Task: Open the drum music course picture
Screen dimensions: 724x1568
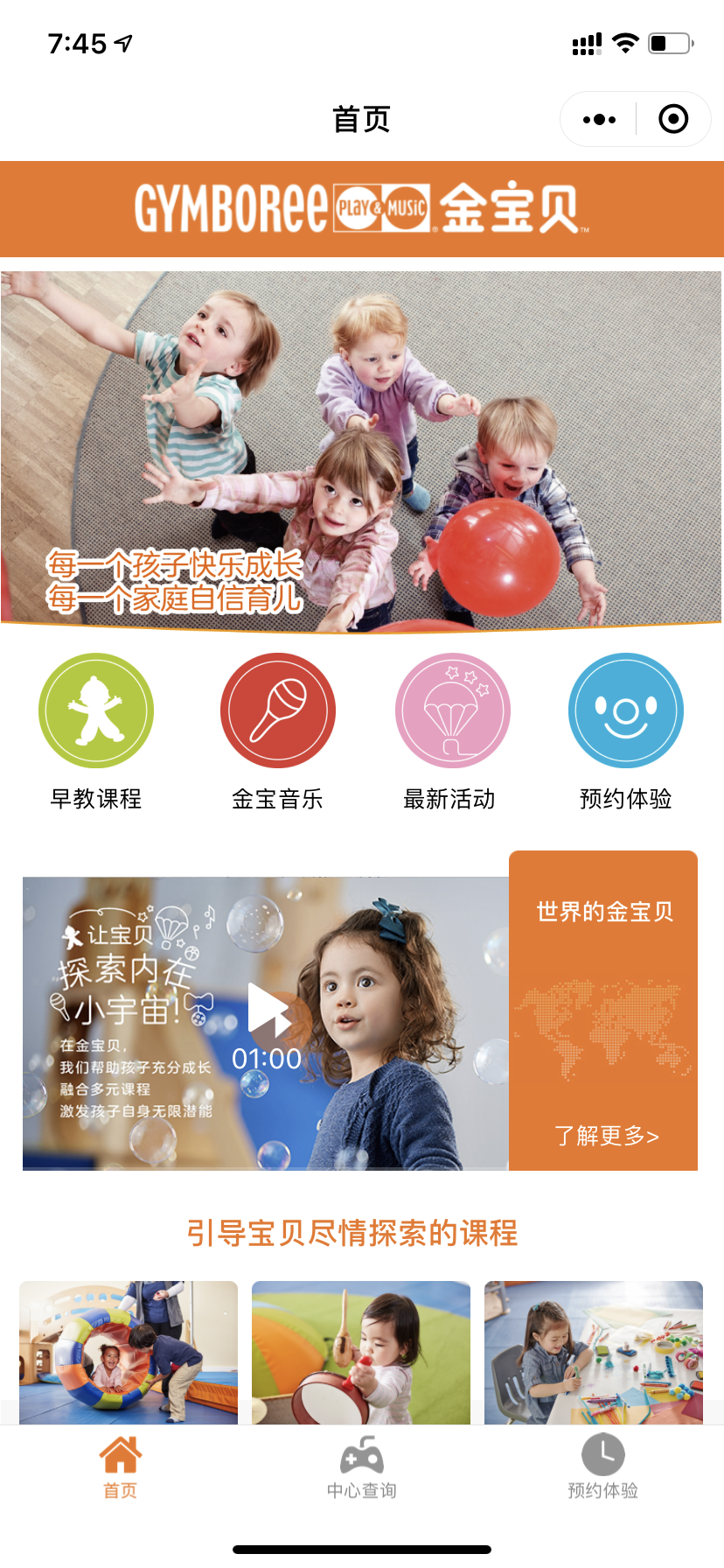Action: tap(361, 1352)
